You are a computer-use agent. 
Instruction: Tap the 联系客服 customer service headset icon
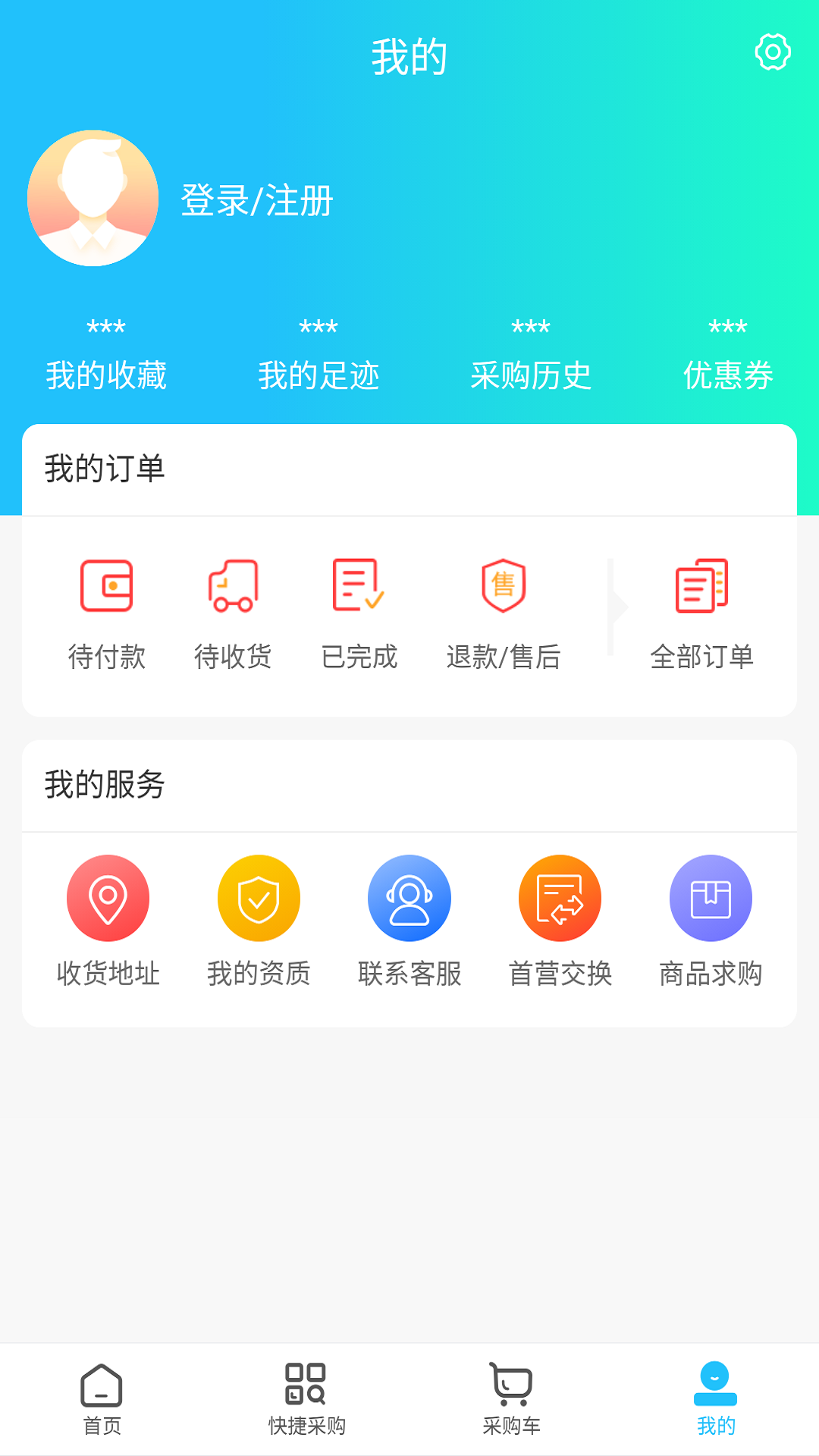click(409, 897)
